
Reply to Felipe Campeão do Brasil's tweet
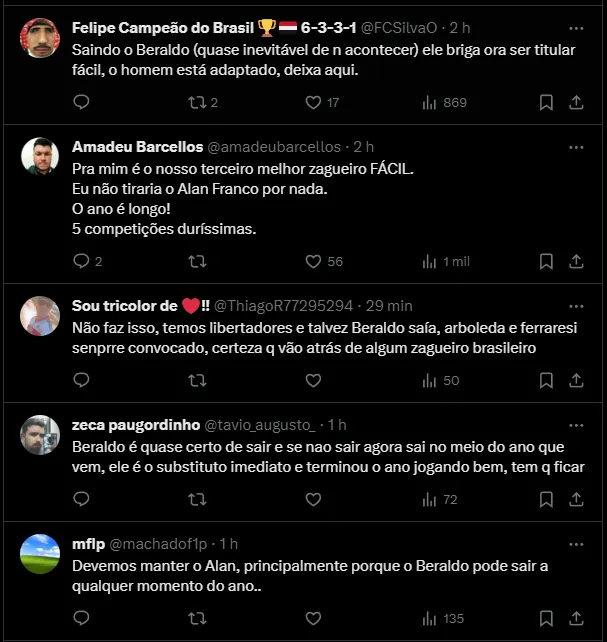[x=82, y=102]
